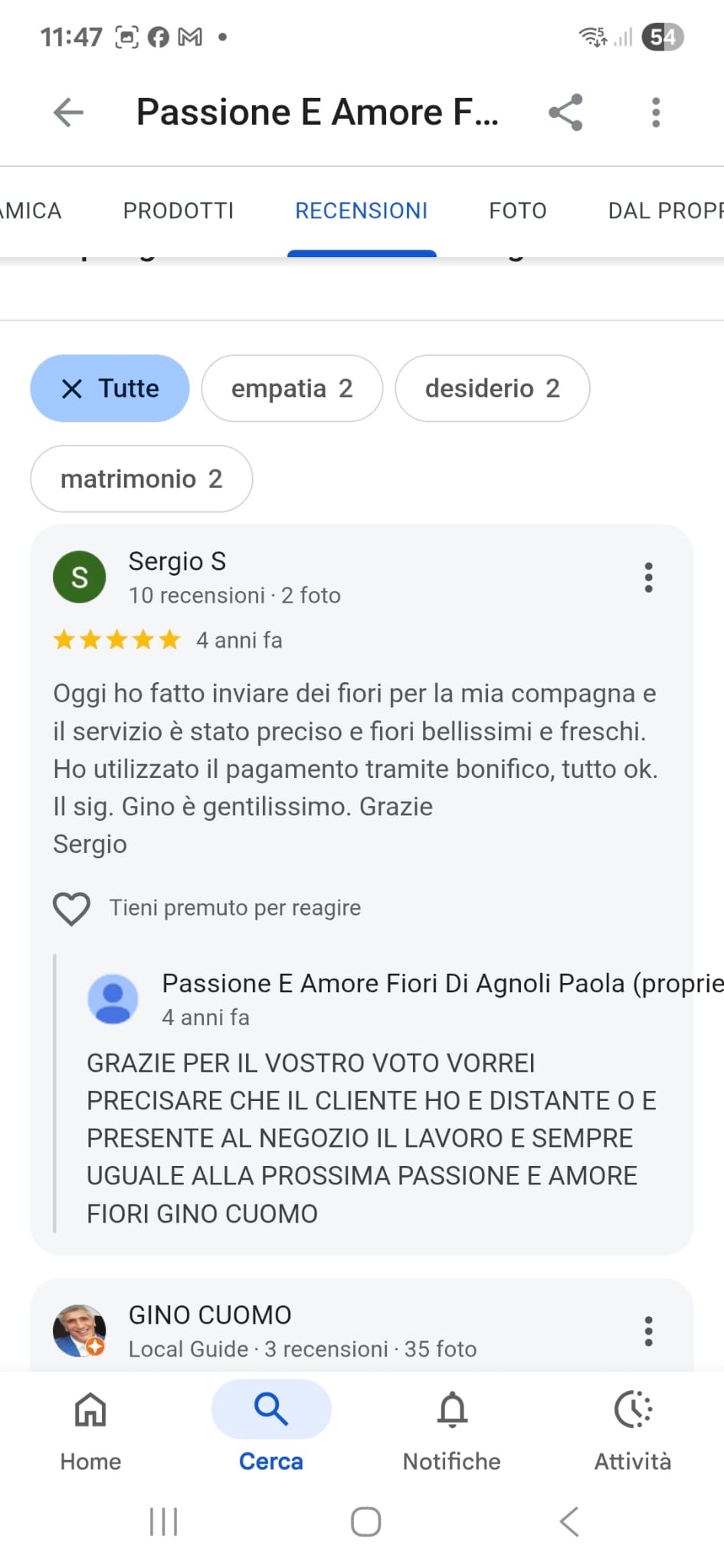Filter reviews by matrimonio

pos(142,479)
